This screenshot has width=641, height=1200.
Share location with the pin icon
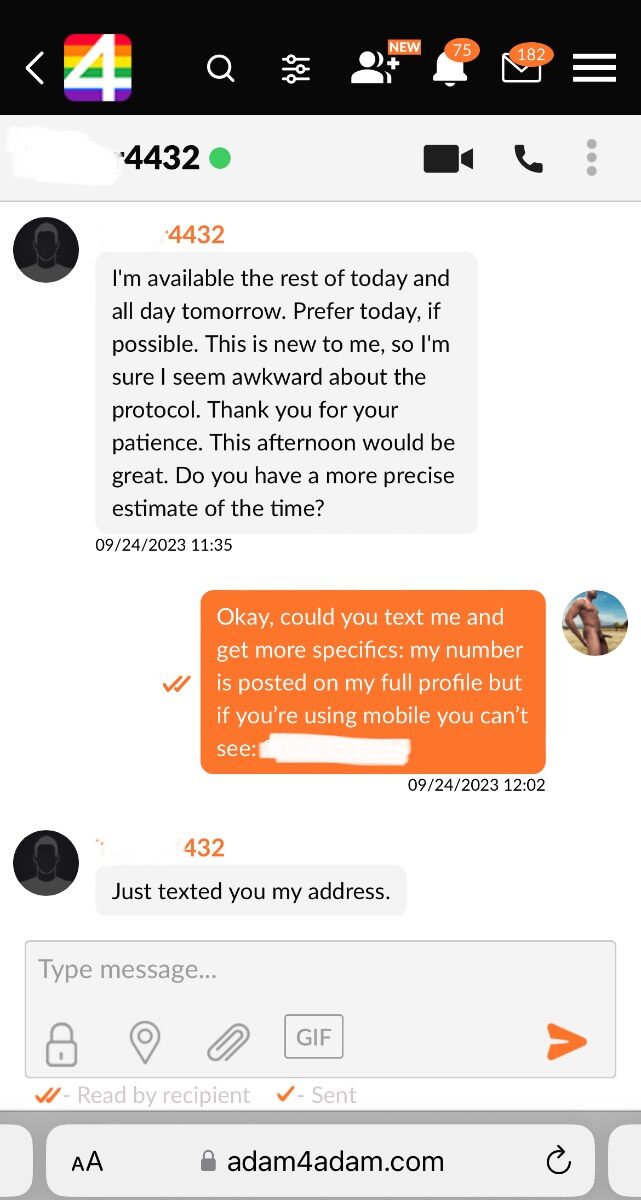coord(146,1041)
